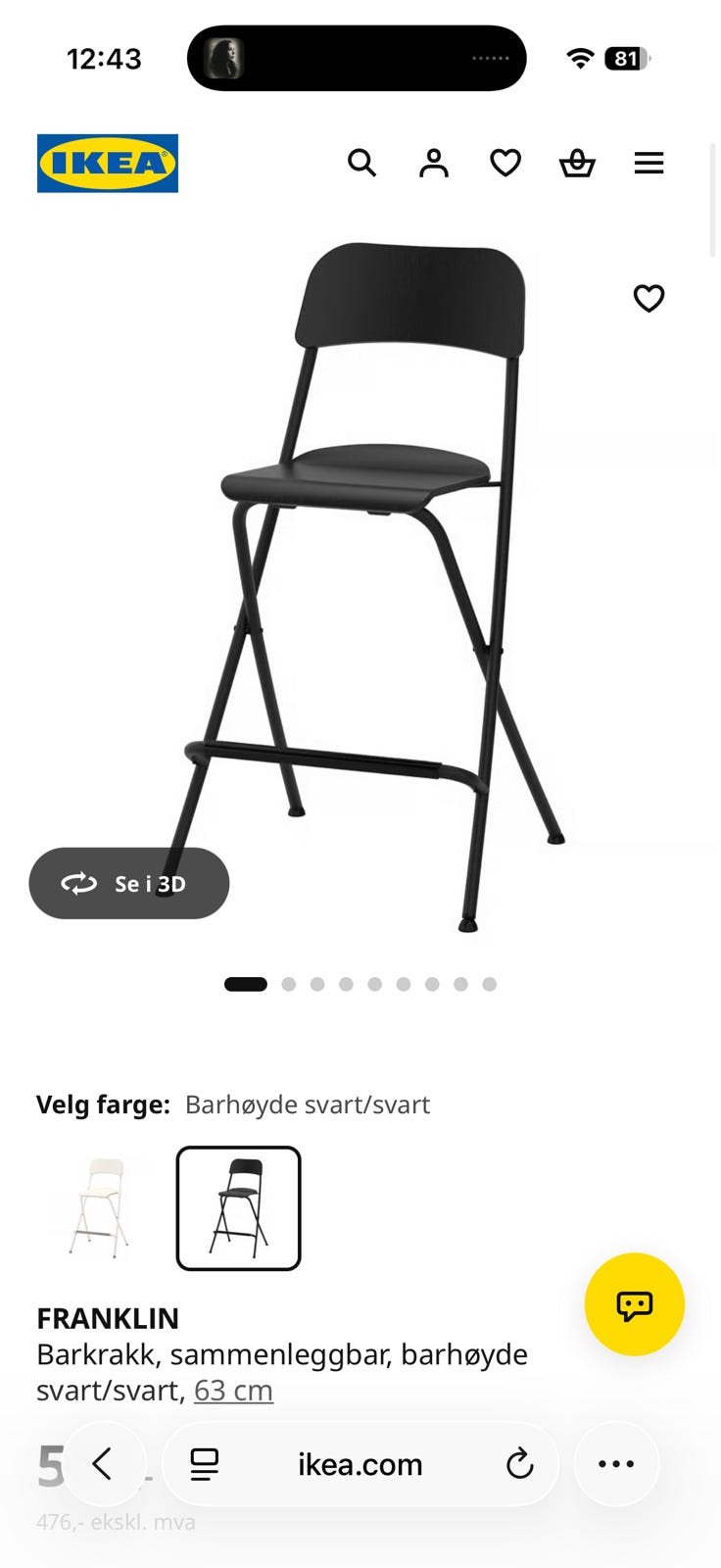Open the browser's three-dot menu
Screen dimensions: 721x1568
click(616, 1464)
